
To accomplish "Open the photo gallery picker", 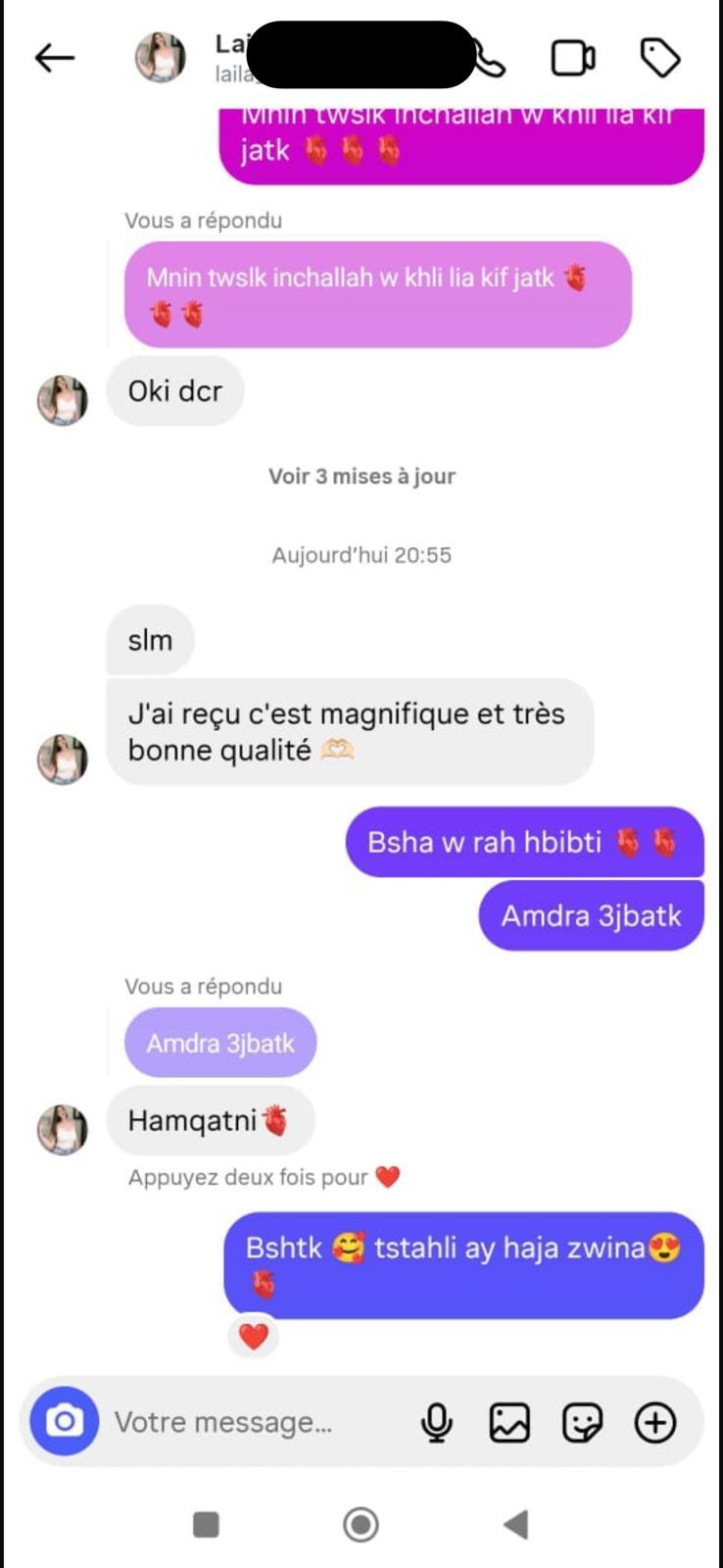I will (509, 1422).
